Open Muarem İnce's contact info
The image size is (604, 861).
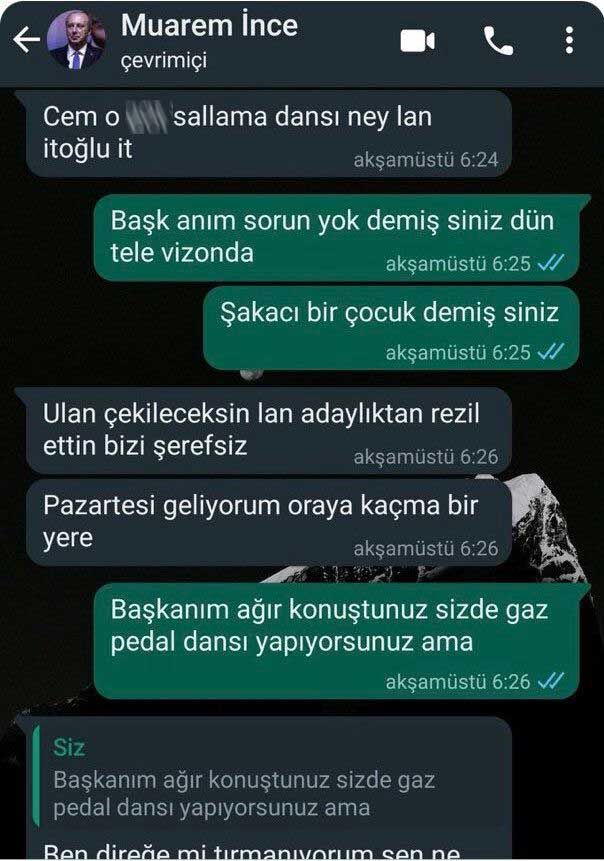208,40
